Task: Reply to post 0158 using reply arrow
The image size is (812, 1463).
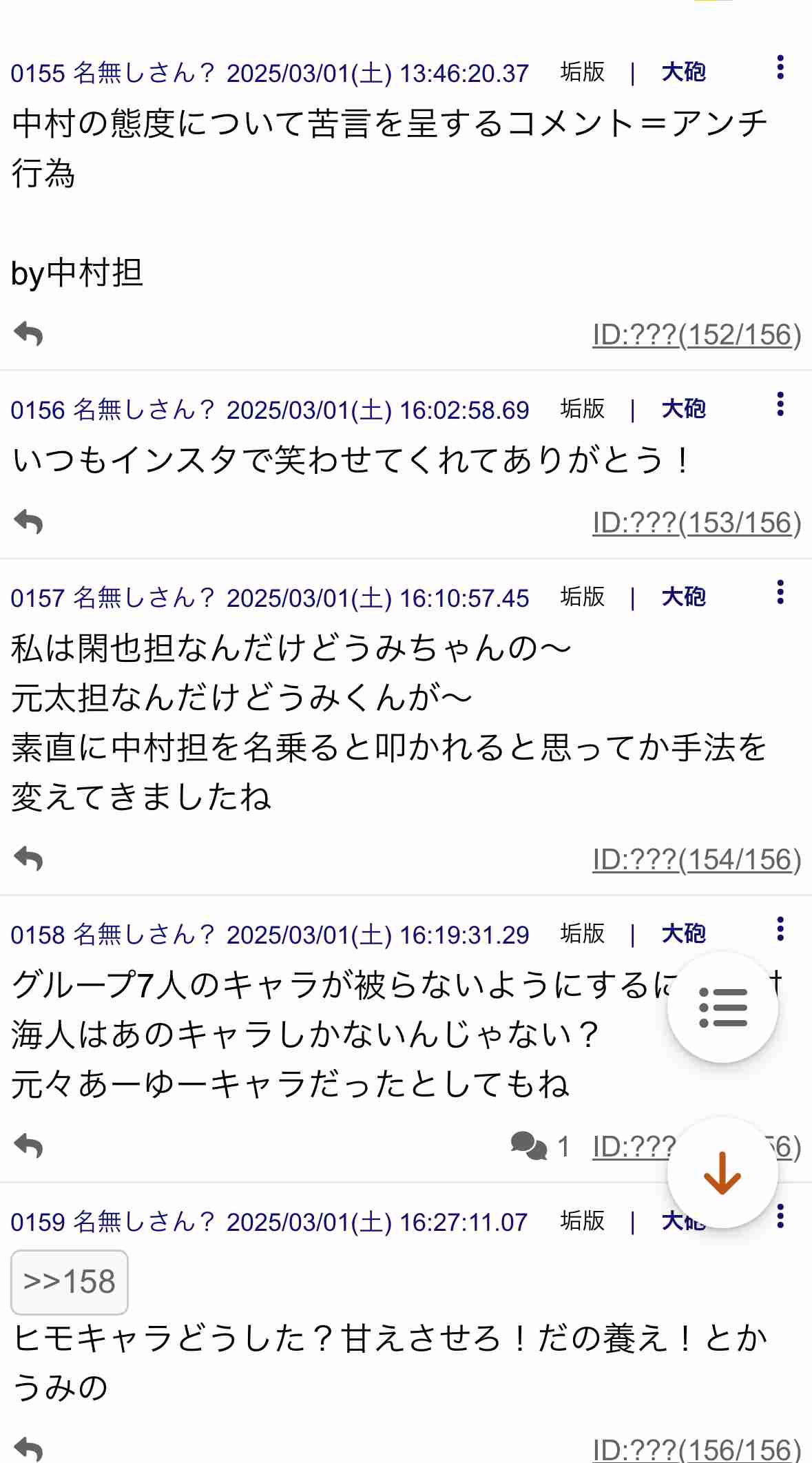Action: point(29,1145)
